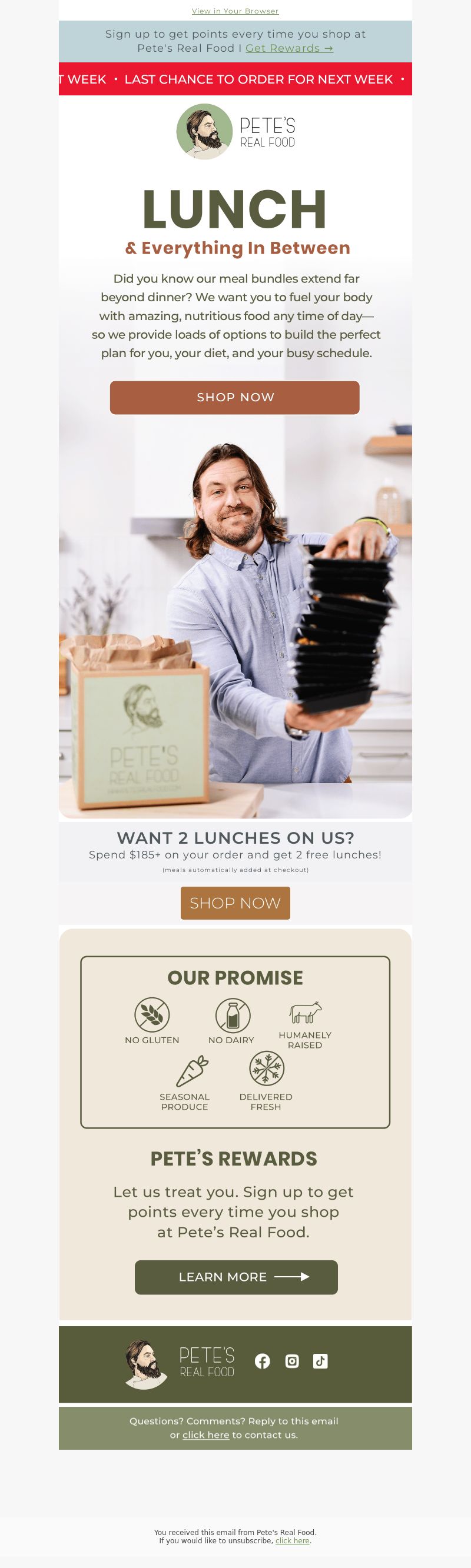471x1568 pixels.
Task: Open the TikTok icon
Action: tap(320, 1361)
